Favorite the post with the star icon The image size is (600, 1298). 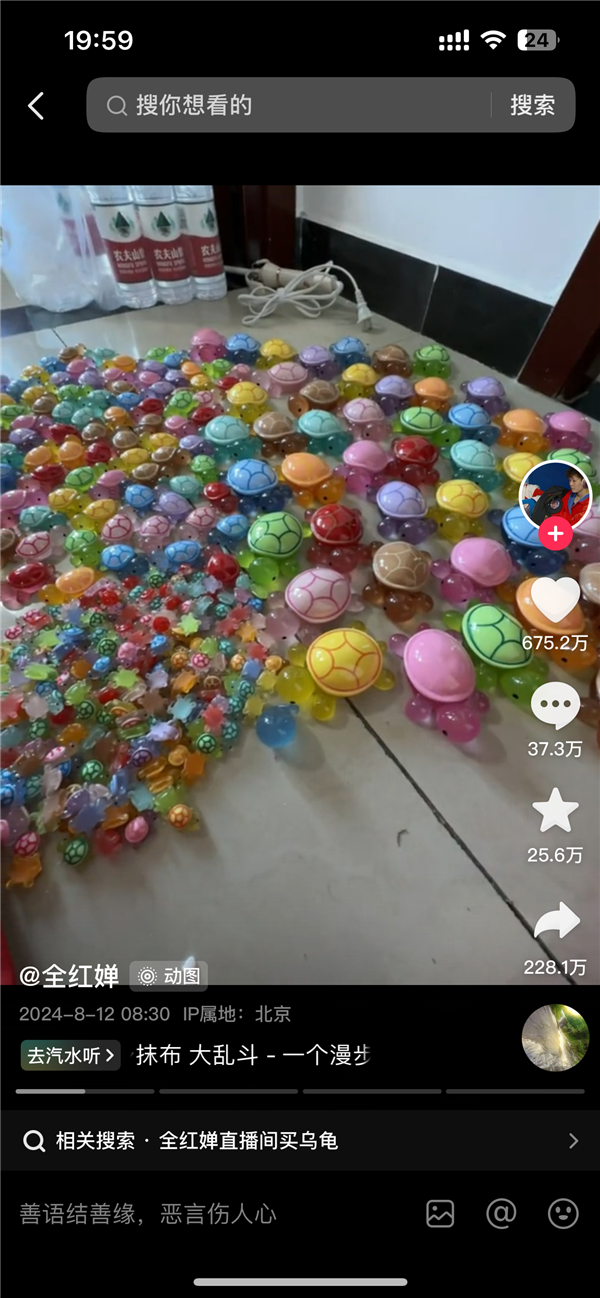point(555,811)
